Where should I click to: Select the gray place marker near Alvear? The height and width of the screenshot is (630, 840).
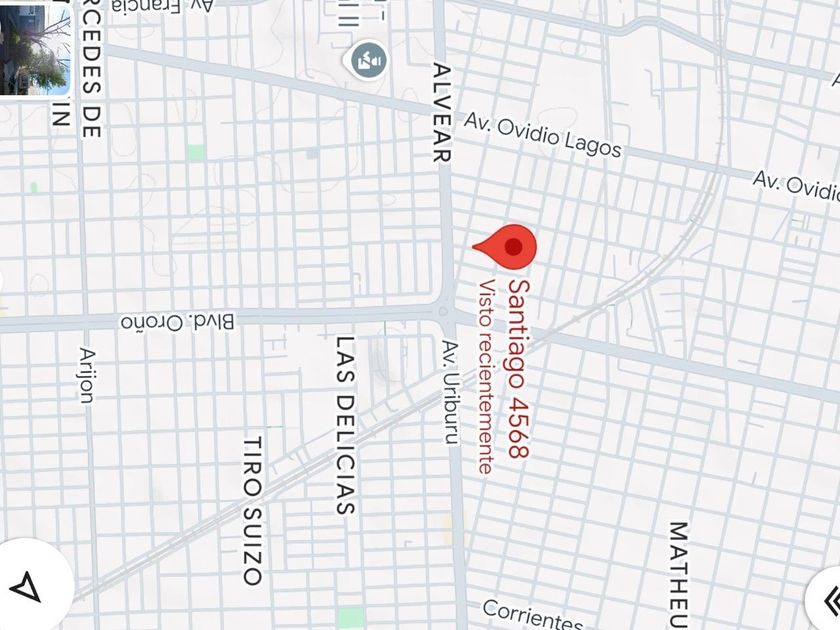[367, 60]
